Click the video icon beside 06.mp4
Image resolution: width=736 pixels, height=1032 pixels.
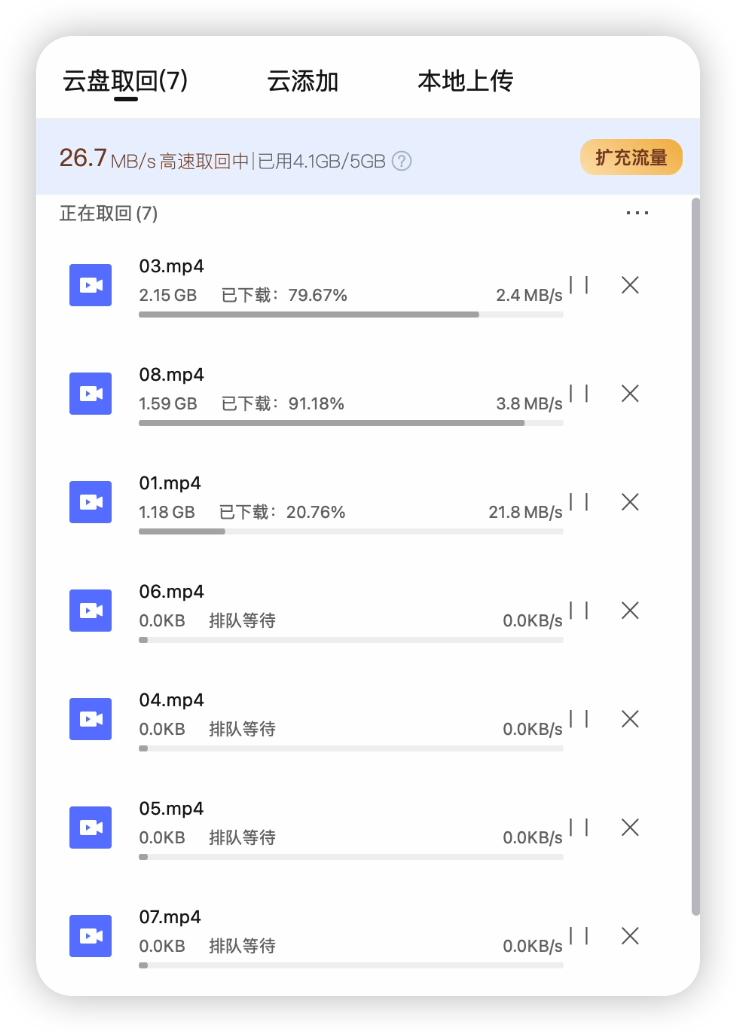(91, 610)
